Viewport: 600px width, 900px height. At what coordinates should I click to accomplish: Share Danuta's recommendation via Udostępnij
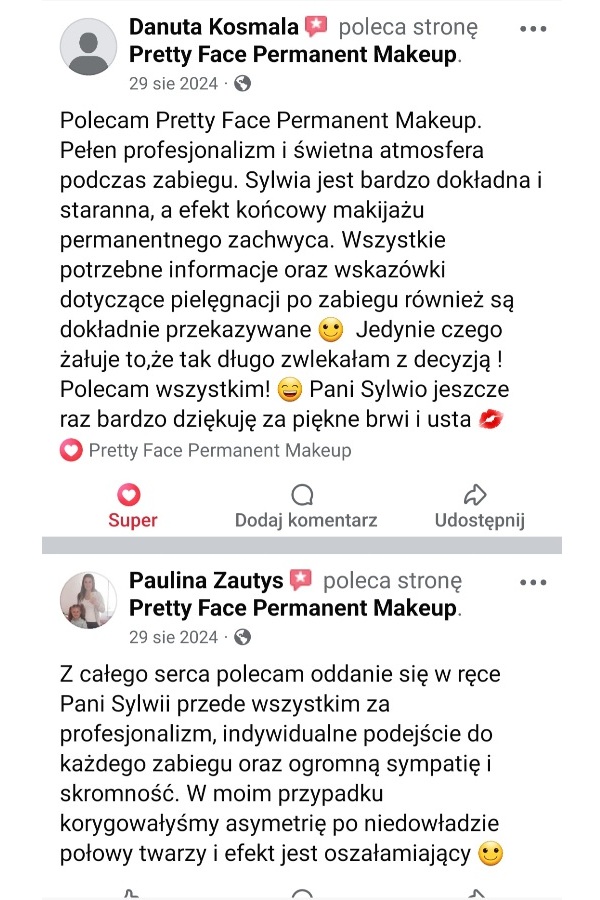[x=479, y=506]
